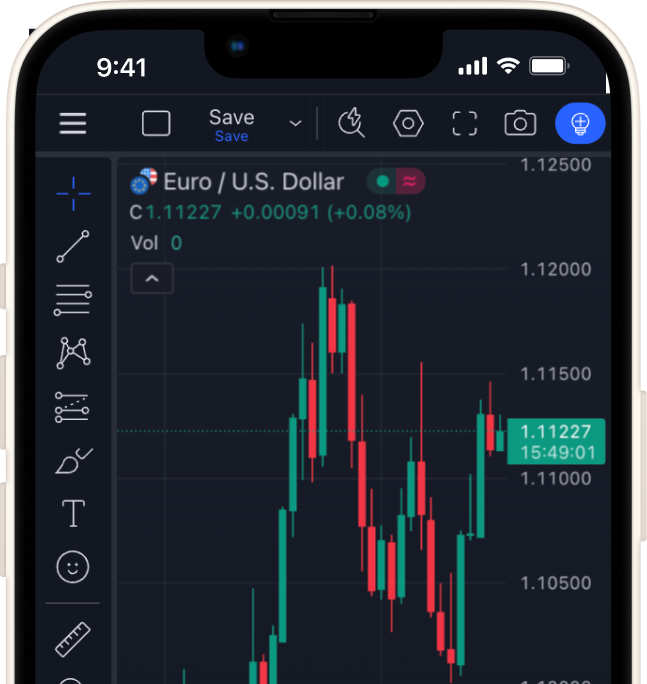The image size is (647, 684).
Task: Open quick search with the lightning magnifier
Action: (351, 124)
